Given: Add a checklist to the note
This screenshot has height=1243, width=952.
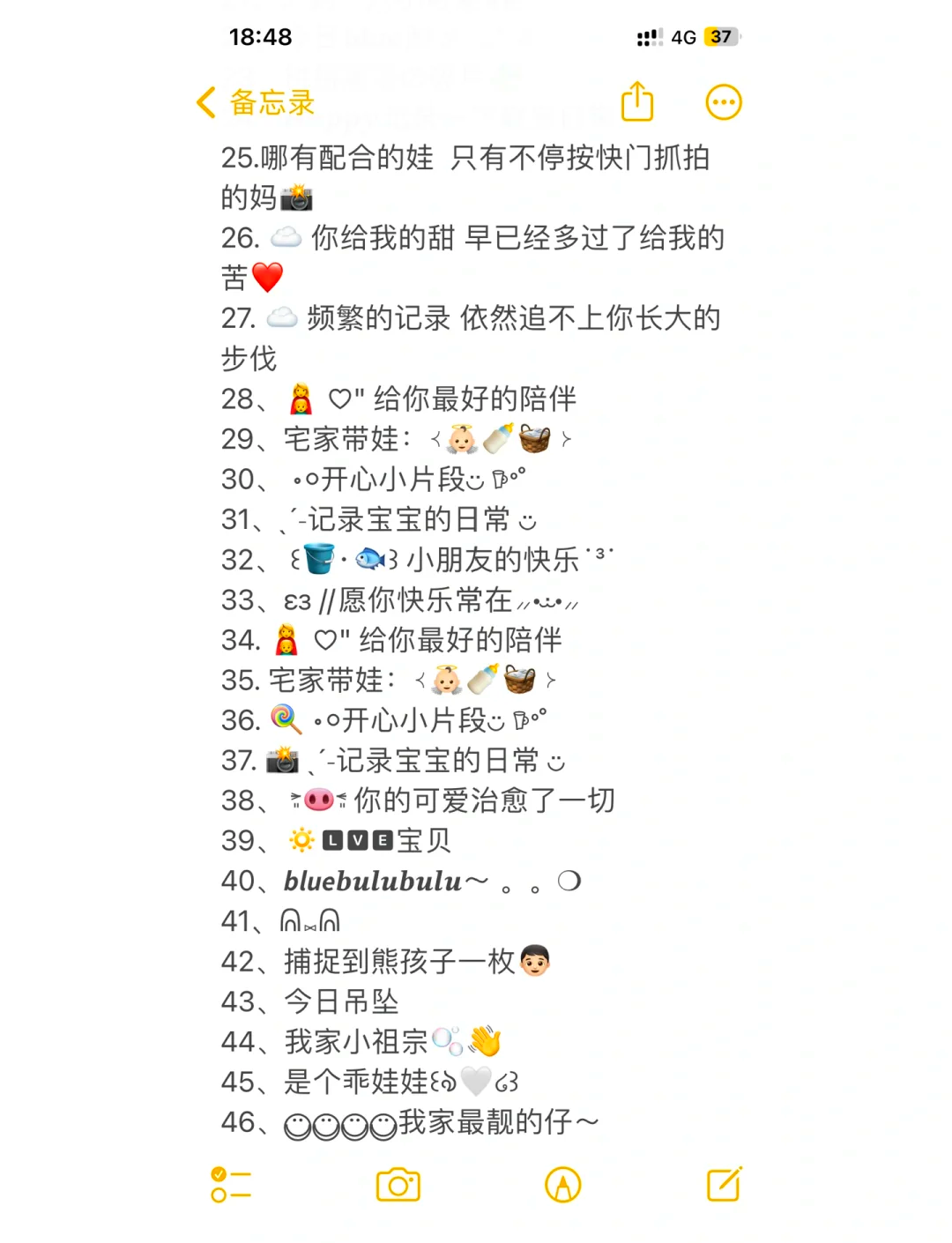Looking at the screenshot, I should click(x=231, y=1185).
